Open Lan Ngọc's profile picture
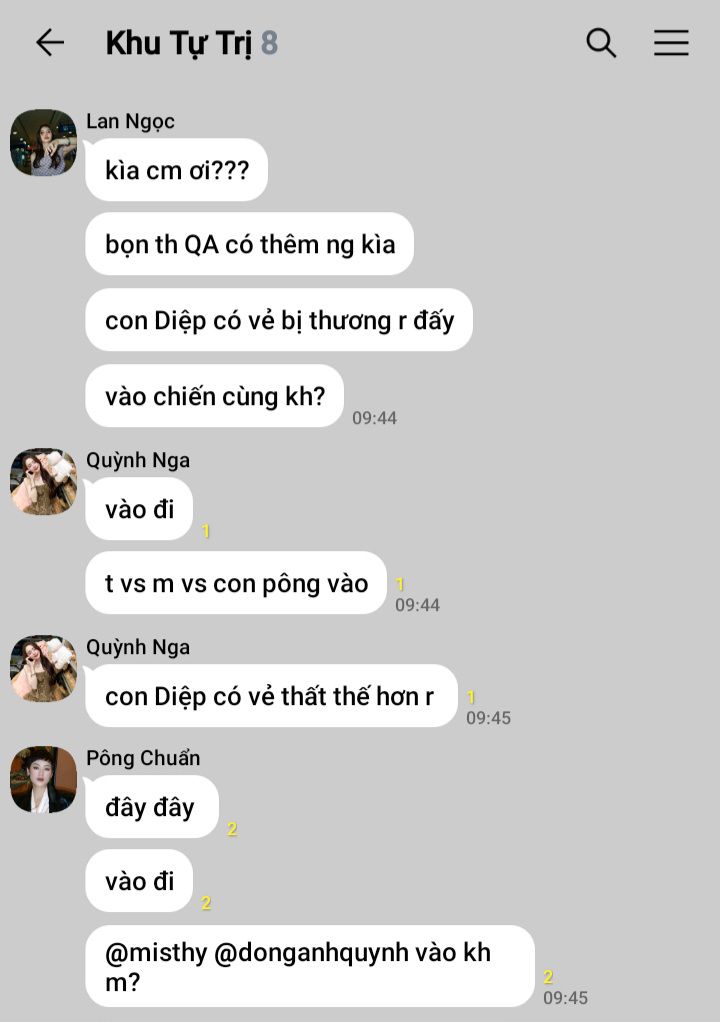Viewport: 720px width, 1022px height. coord(43,143)
